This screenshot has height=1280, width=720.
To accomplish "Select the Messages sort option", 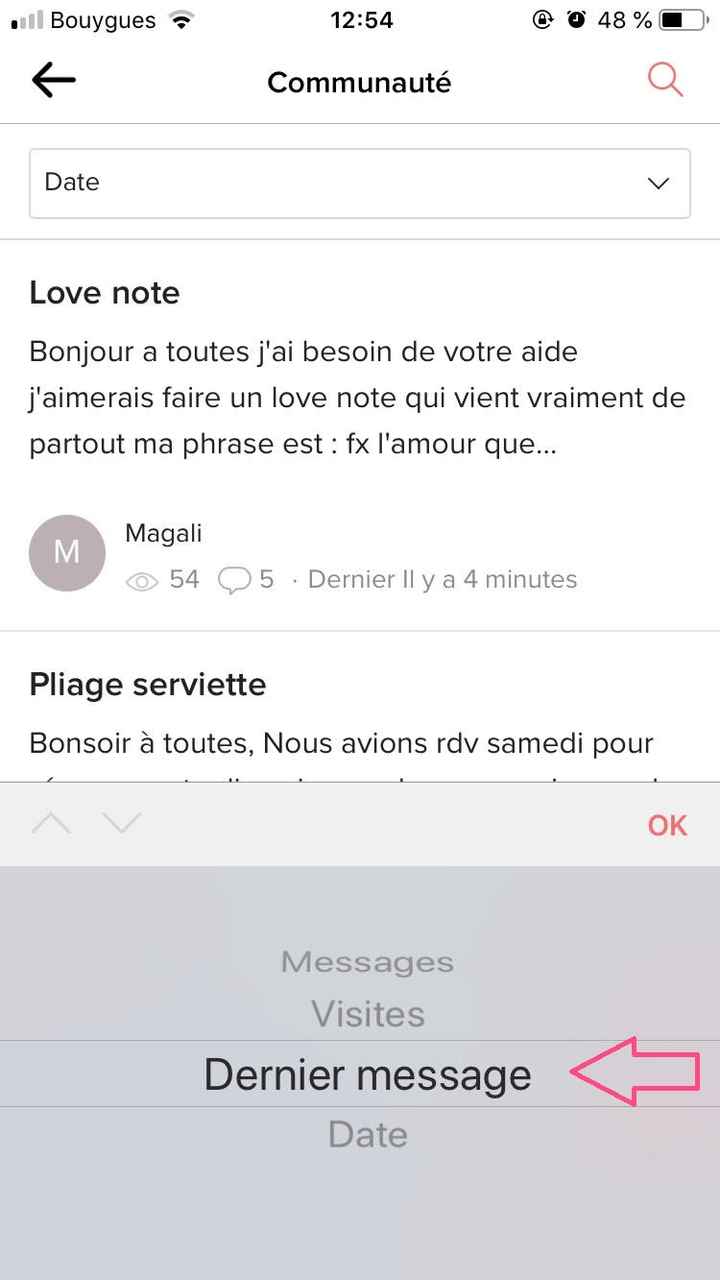I will [367, 961].
